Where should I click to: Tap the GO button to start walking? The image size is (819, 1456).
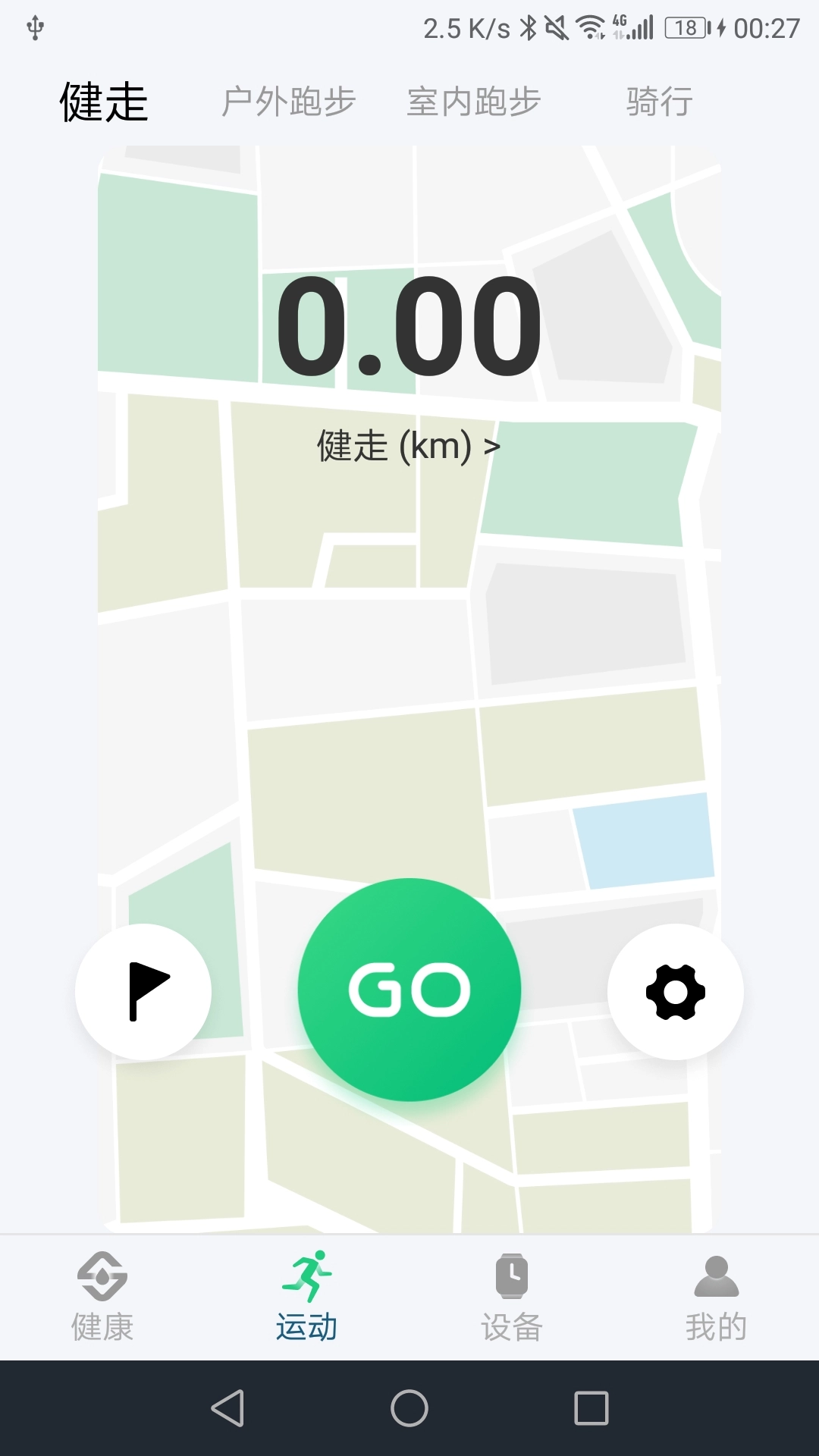point(409,986)
